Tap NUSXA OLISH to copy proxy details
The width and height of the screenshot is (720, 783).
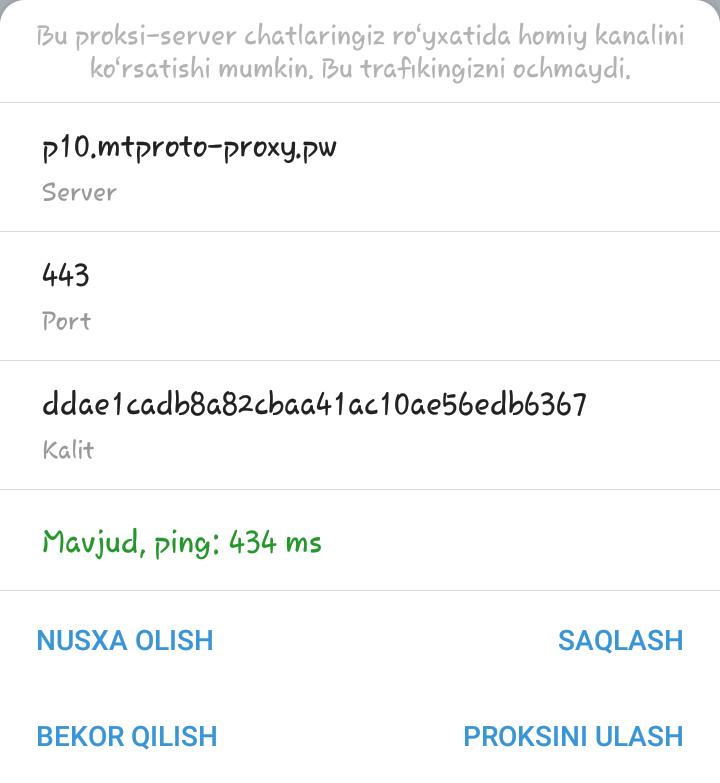pyautogui.click(x=125, y=640)
